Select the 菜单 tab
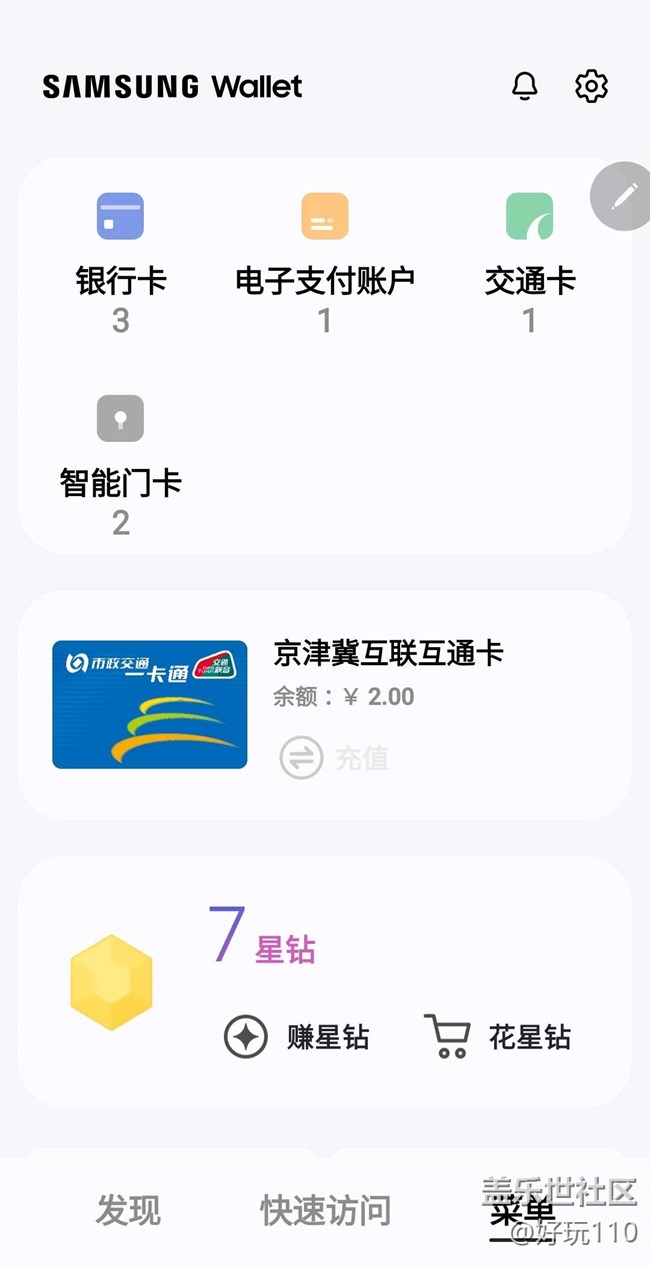The width and height of the screenshot is (650, 1266). point(522,1212)
